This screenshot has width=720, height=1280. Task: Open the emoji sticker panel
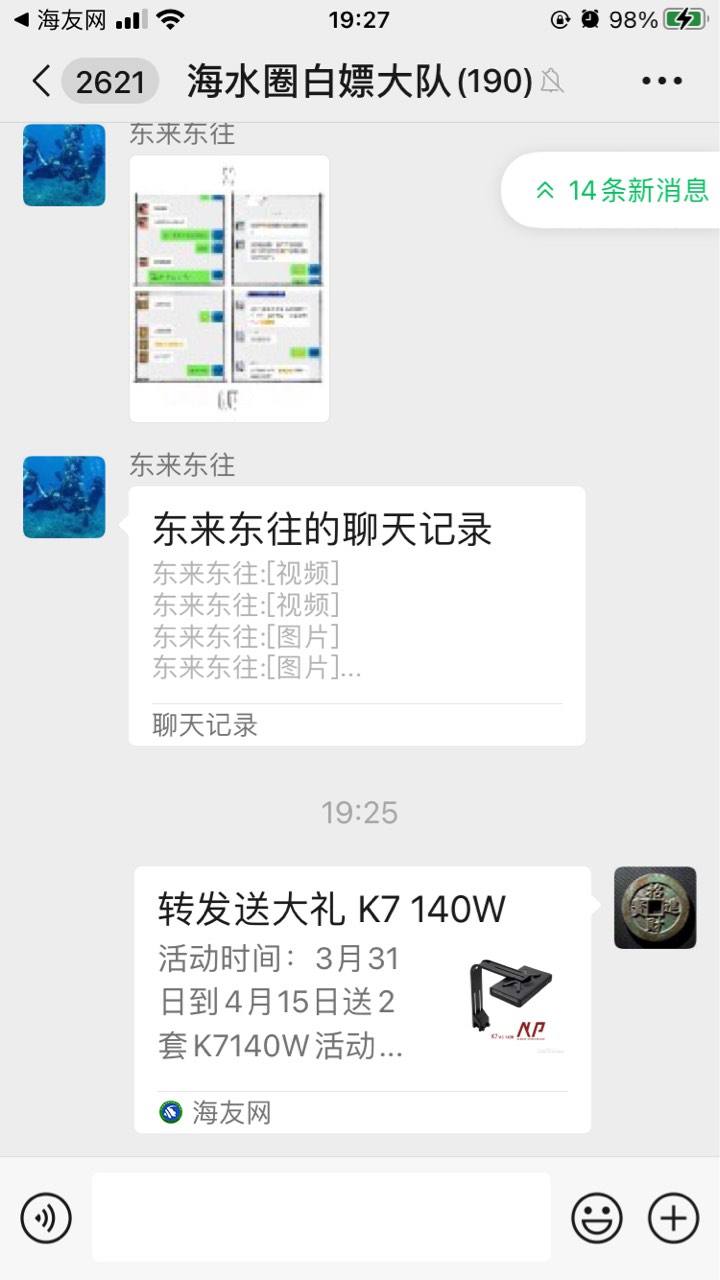[x=597, y=1218]
